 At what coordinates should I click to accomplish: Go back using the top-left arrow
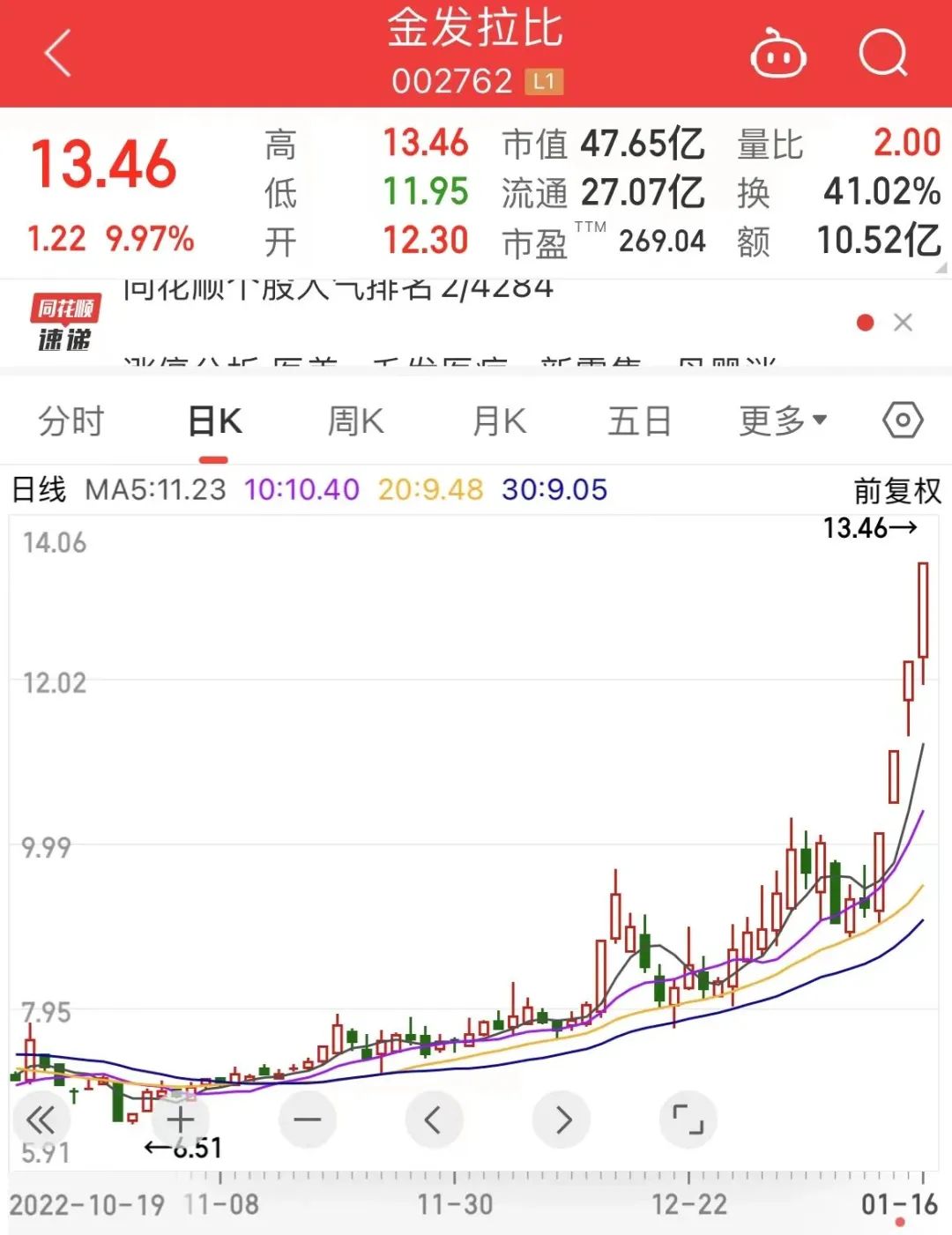pyautogui.click(x=58, y=54)
